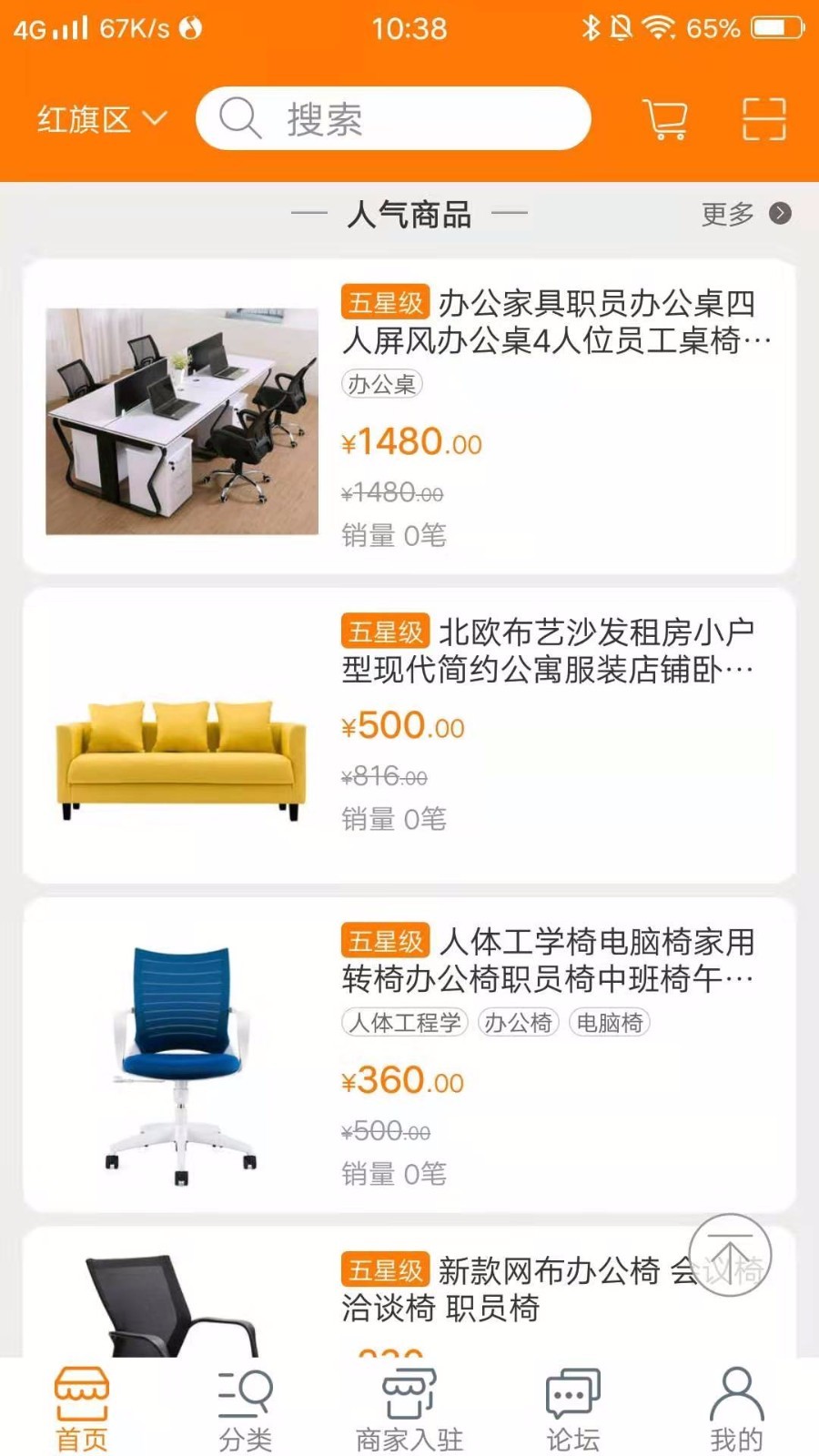Open the shopping cart

665,119
